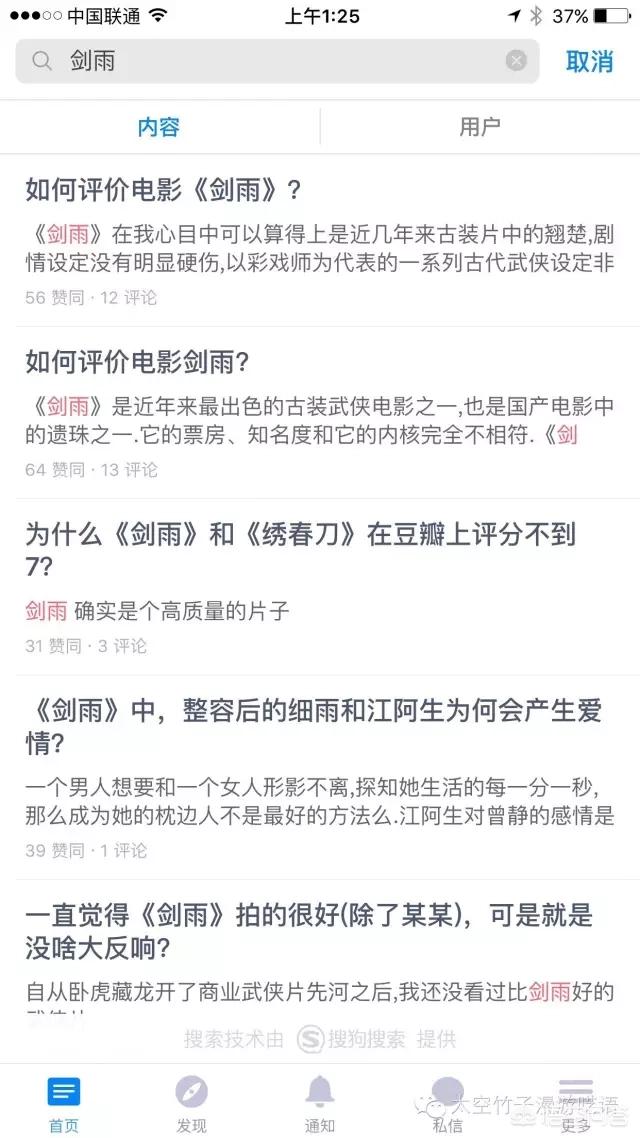Image resolution: width=640 pixels, height=1138 pixels.
Task: Switch to the 用户 tab
Action: [479, 127]
